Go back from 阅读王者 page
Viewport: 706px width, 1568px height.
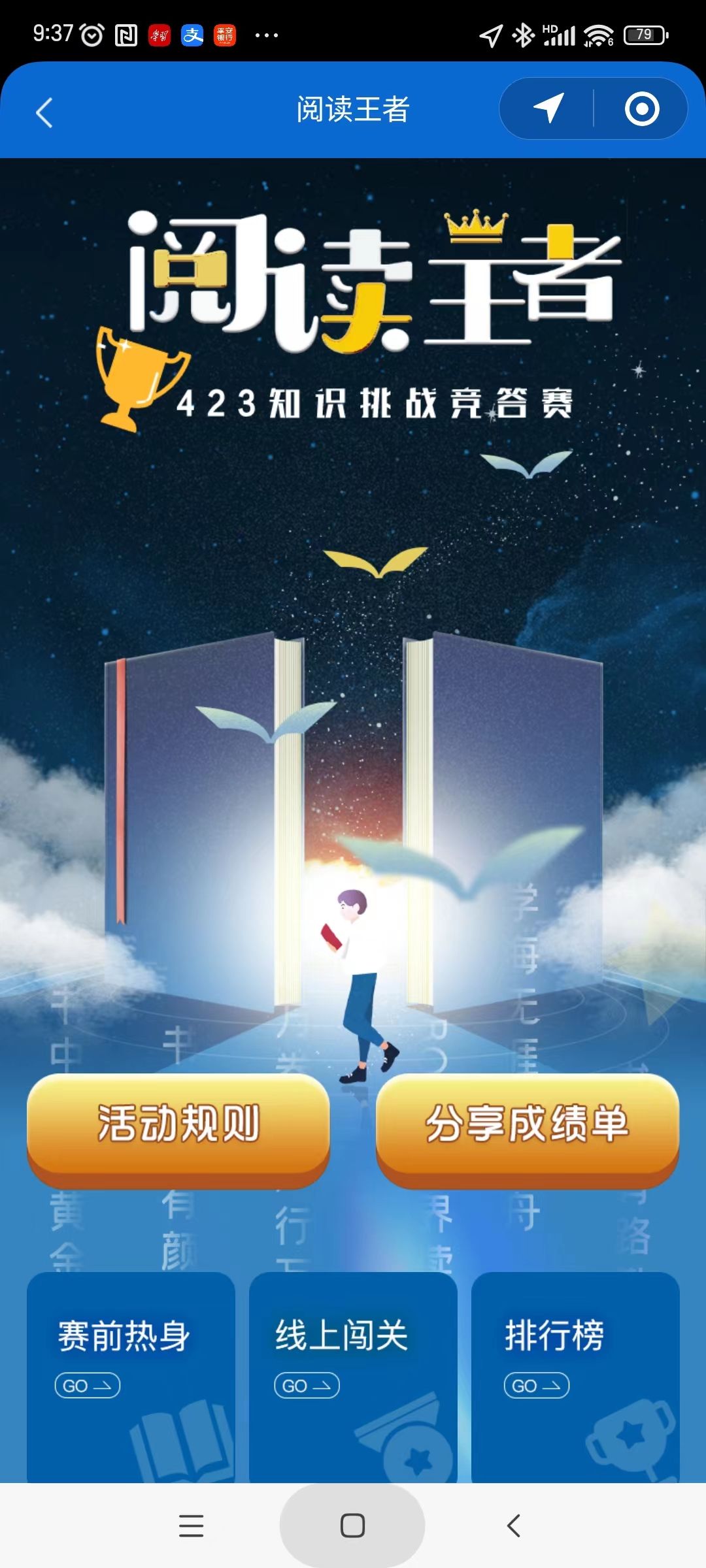[x=44, y=112]
